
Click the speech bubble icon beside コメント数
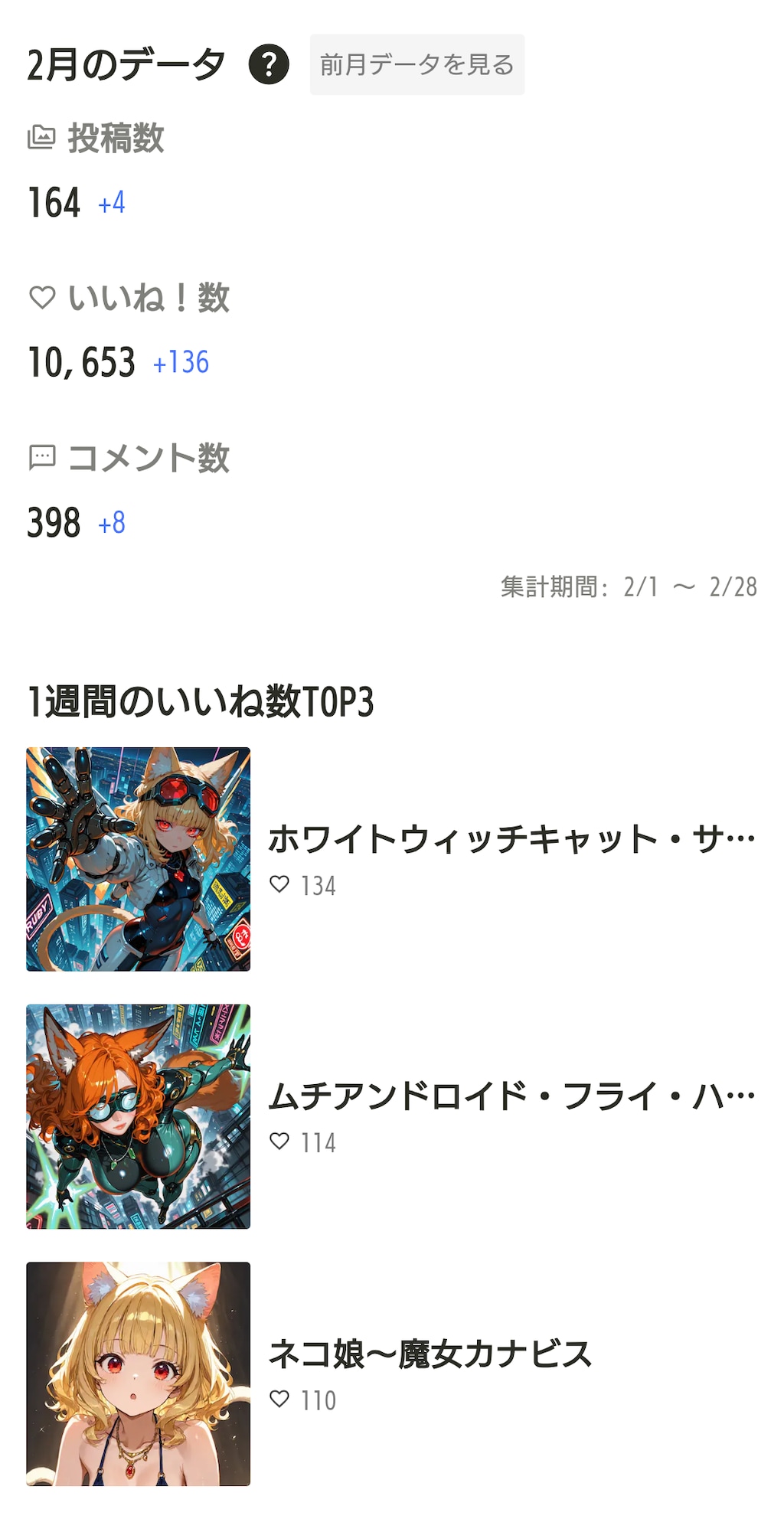pos(44,456)
